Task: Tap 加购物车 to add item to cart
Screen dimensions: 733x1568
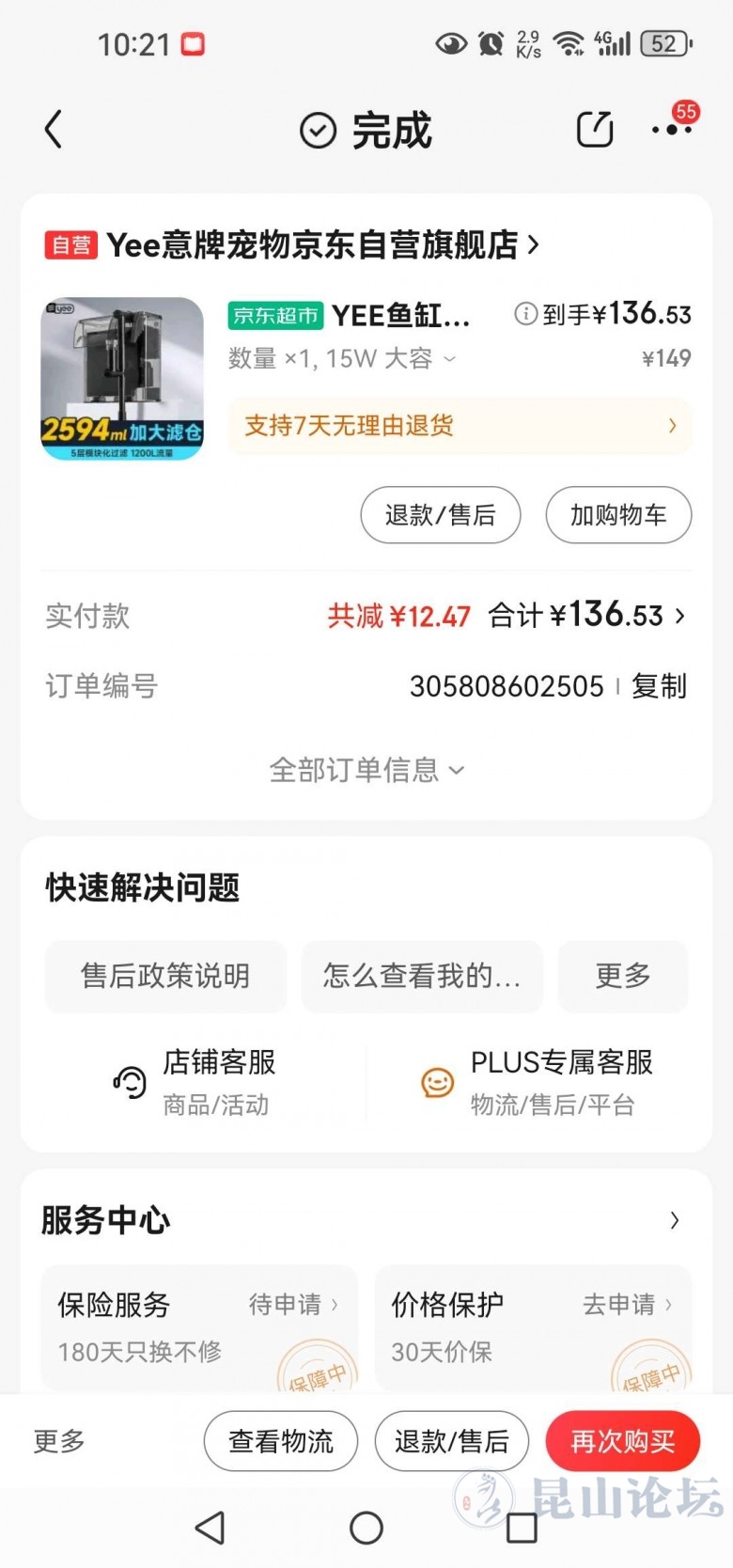Action: coord(618,515)
